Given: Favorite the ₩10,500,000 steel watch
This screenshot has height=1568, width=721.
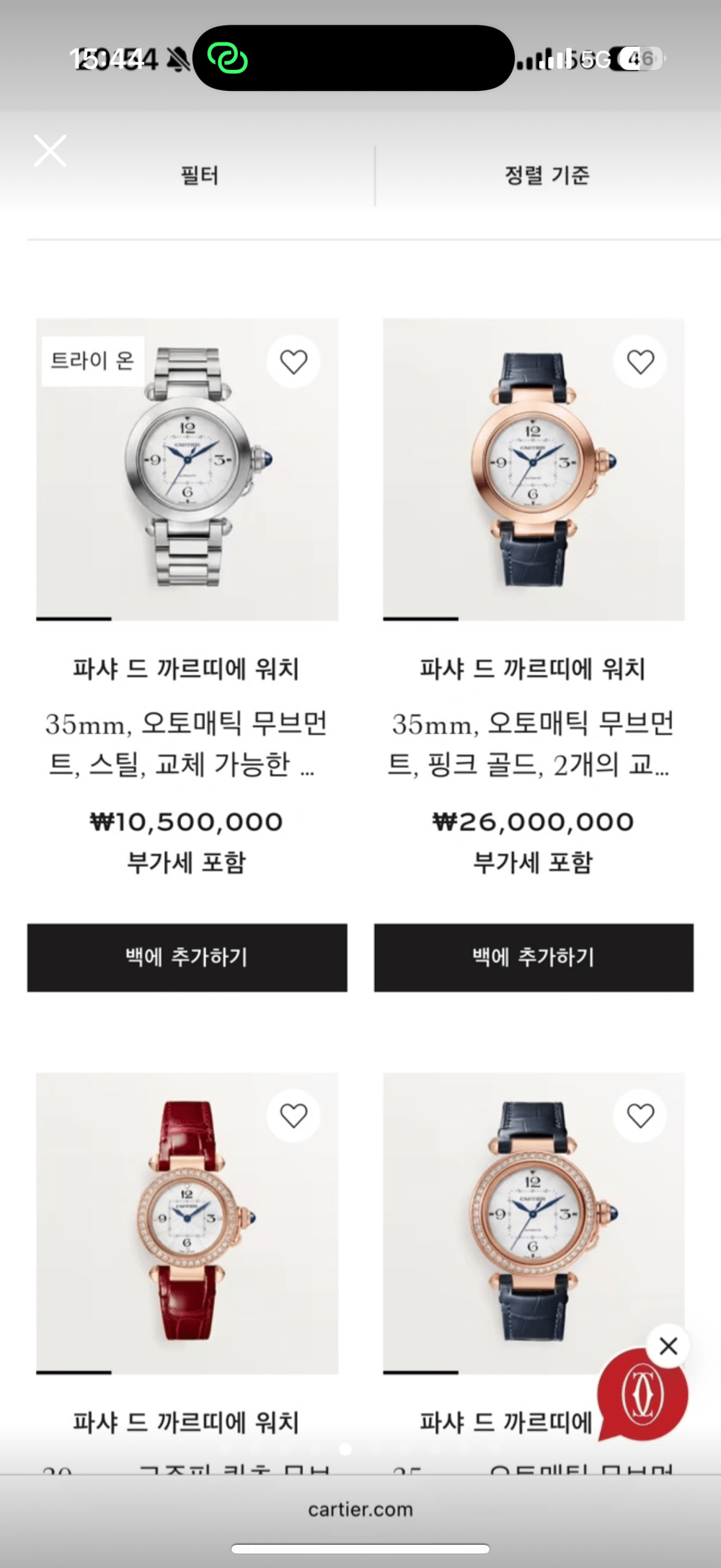Looking at the screenshot, I should (x=293, y=361).
